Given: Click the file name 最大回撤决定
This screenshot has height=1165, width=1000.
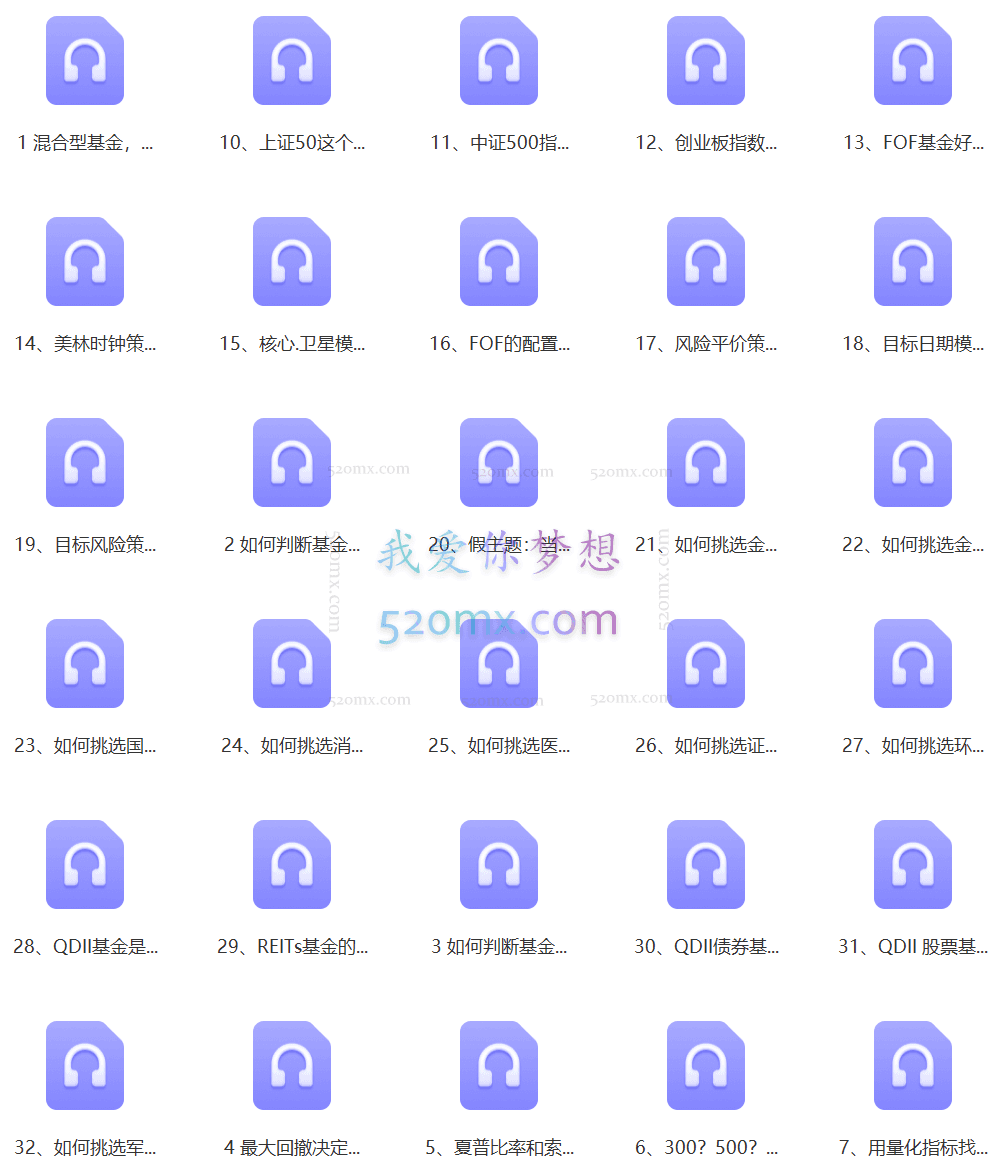Looking at the screenshot, I should pyautogui.click(x=292, y=1148).
